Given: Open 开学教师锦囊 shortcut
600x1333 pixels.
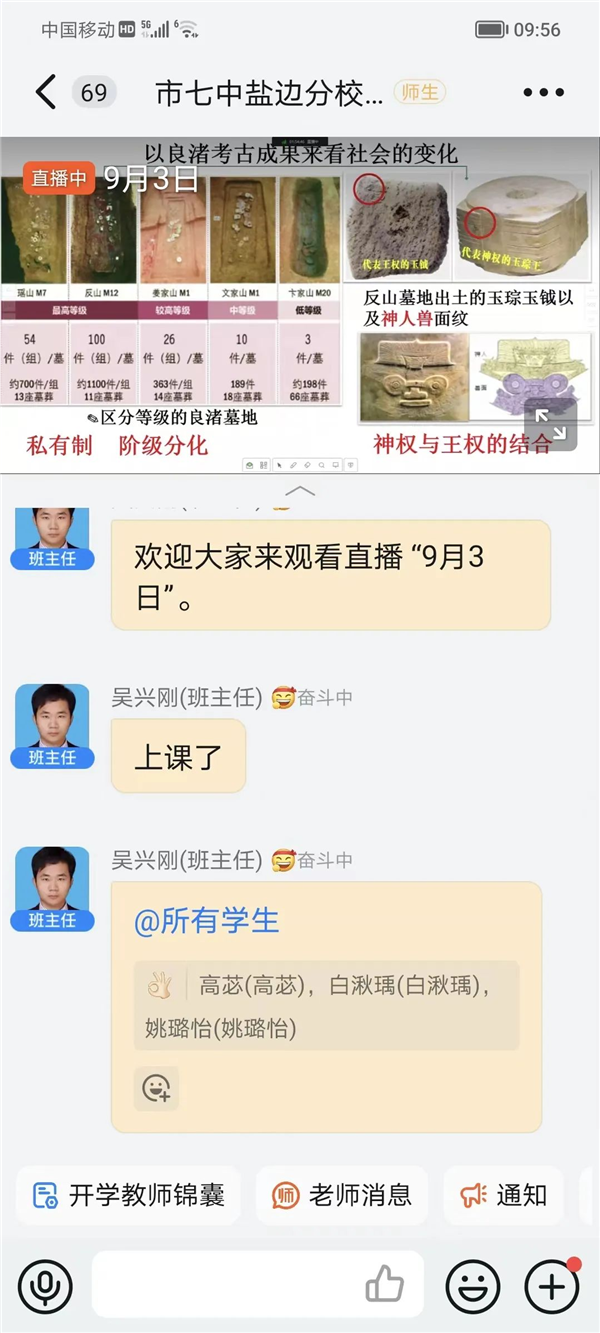Looking at the screenshot, I should tap(128, 1194).
